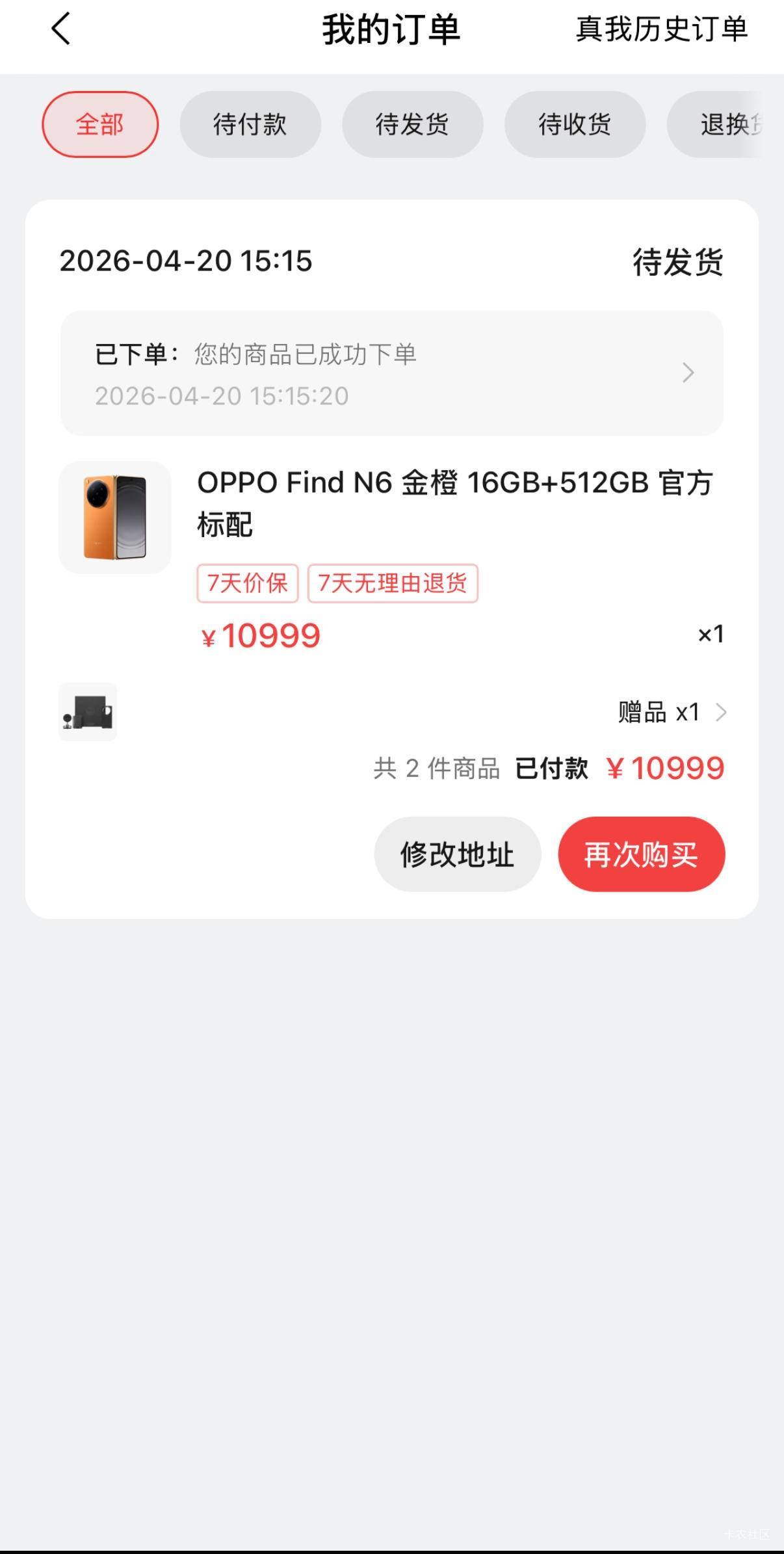Image resolution: width=784 pixels, height=1554 pixels.
Task: View 已下单 order status details
Action: [x=391, y=373]
